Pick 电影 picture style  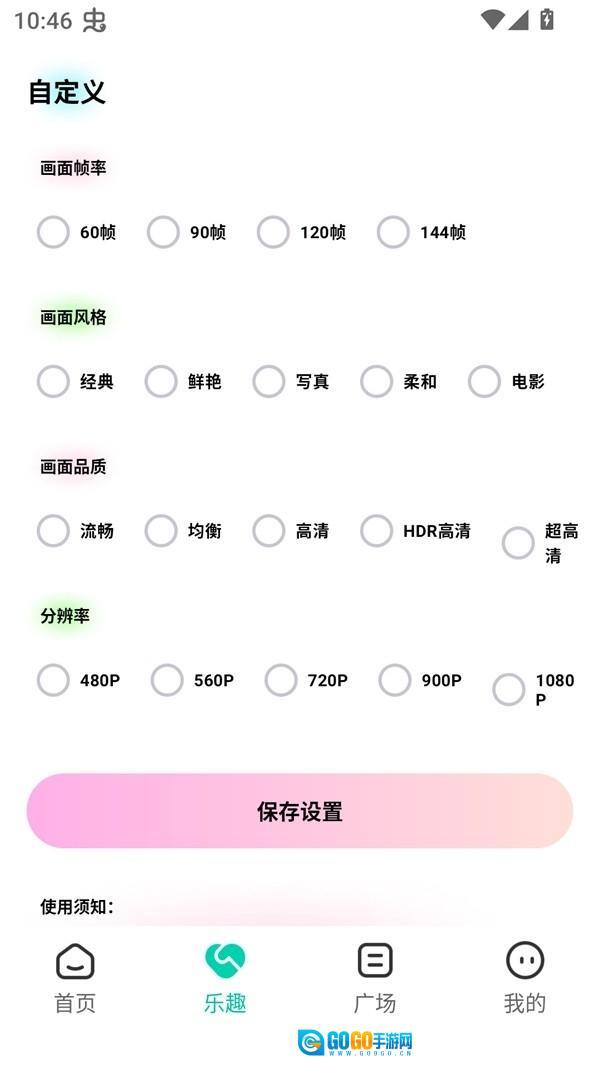484,381
